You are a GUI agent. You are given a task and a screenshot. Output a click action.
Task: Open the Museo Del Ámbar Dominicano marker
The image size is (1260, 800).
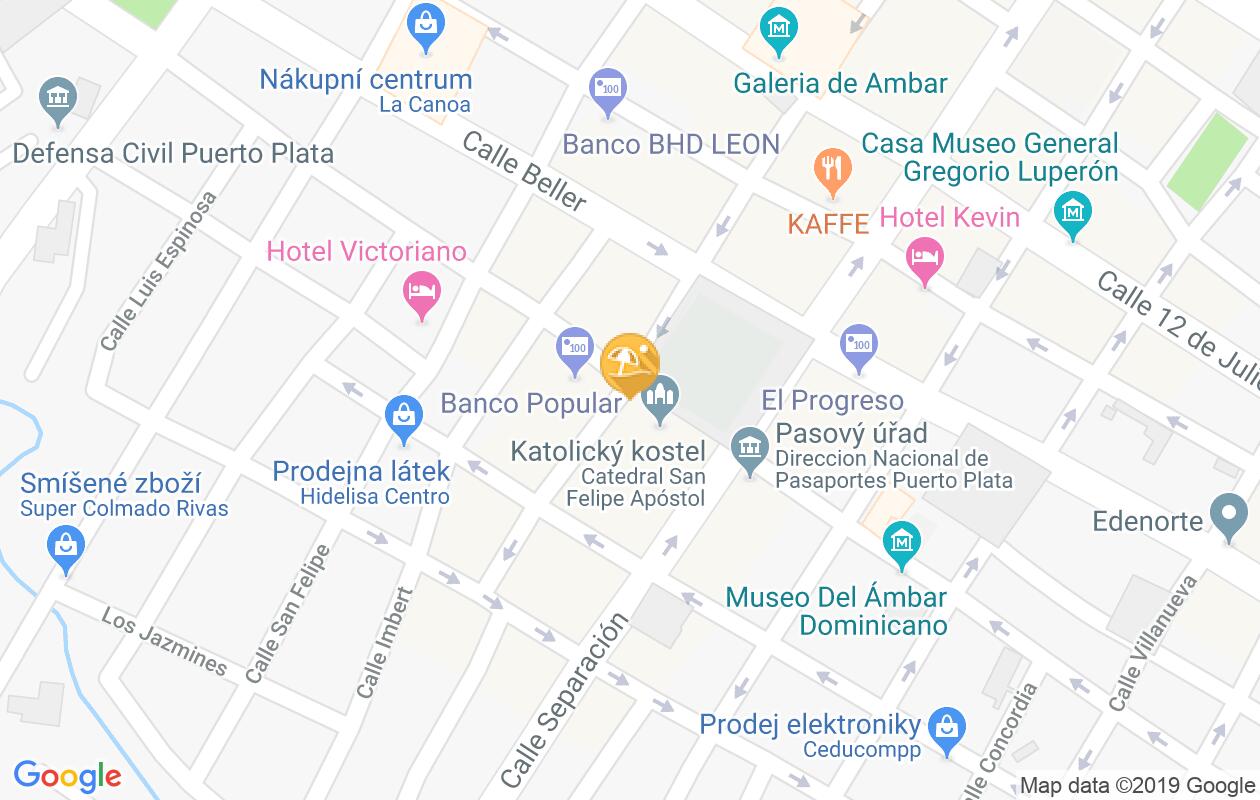click(902, 543)
